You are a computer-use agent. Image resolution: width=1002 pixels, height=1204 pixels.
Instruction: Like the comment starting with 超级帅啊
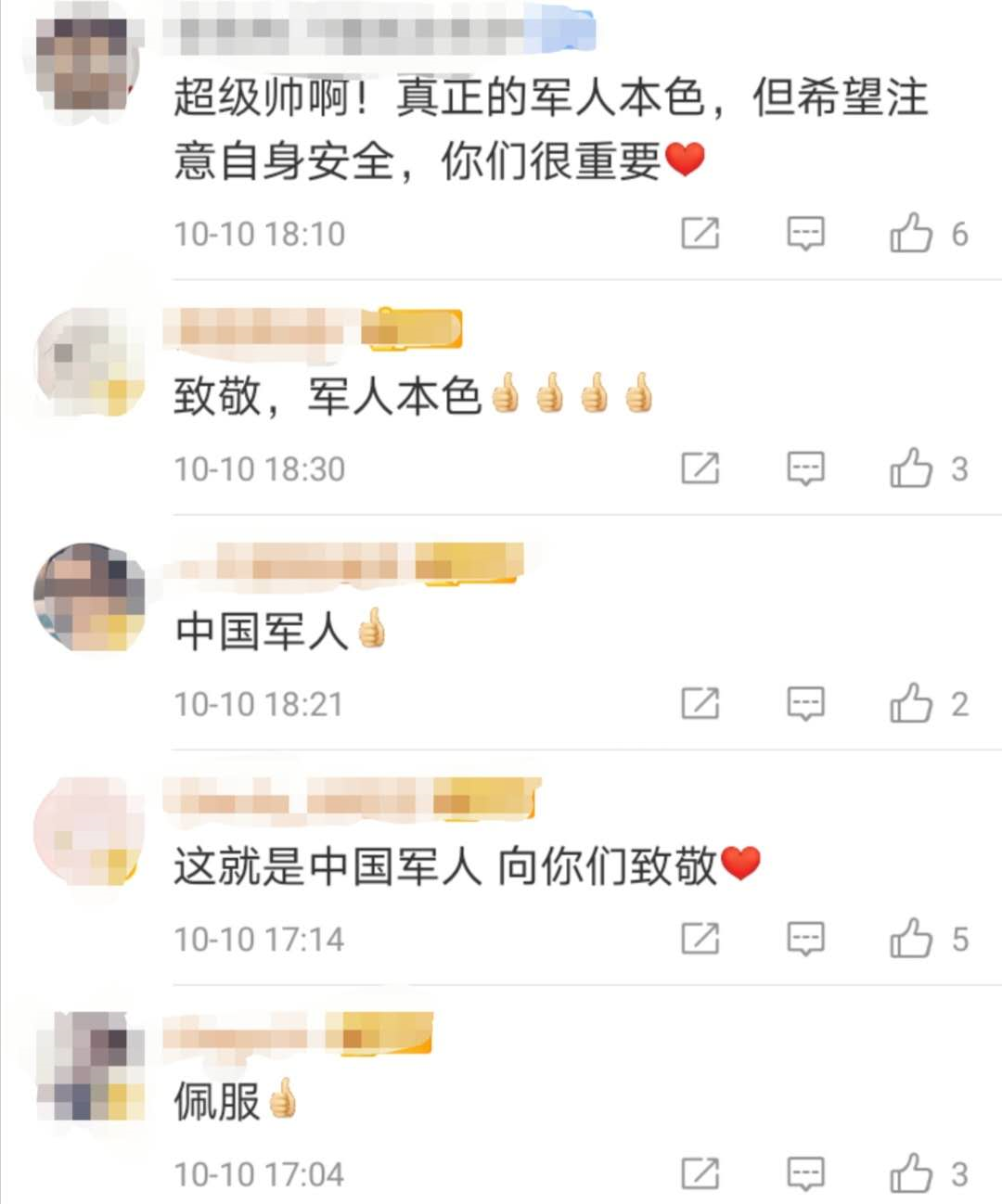911,233
